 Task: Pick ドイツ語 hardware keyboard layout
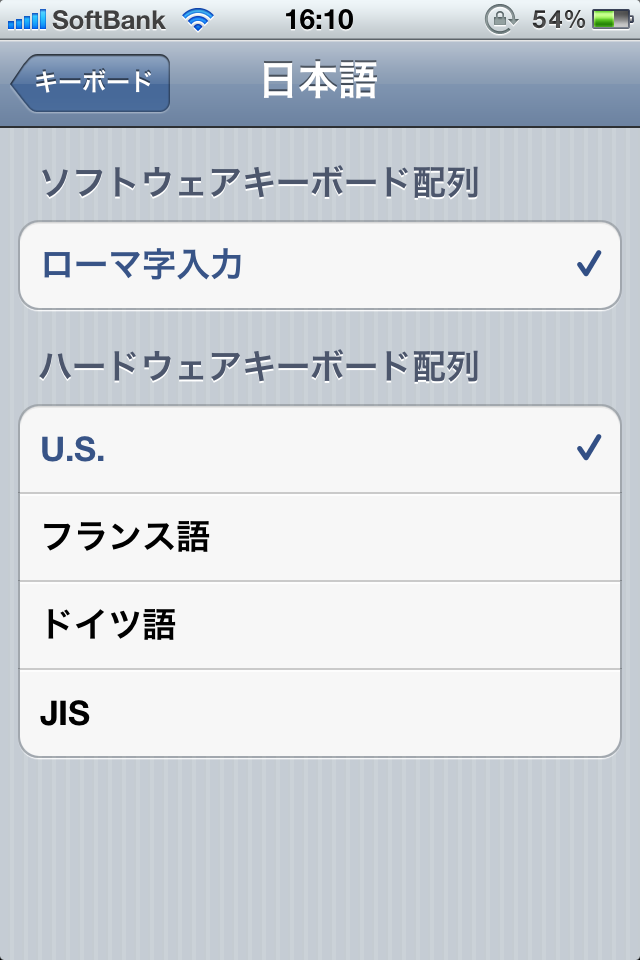click(x=320, y=625)
